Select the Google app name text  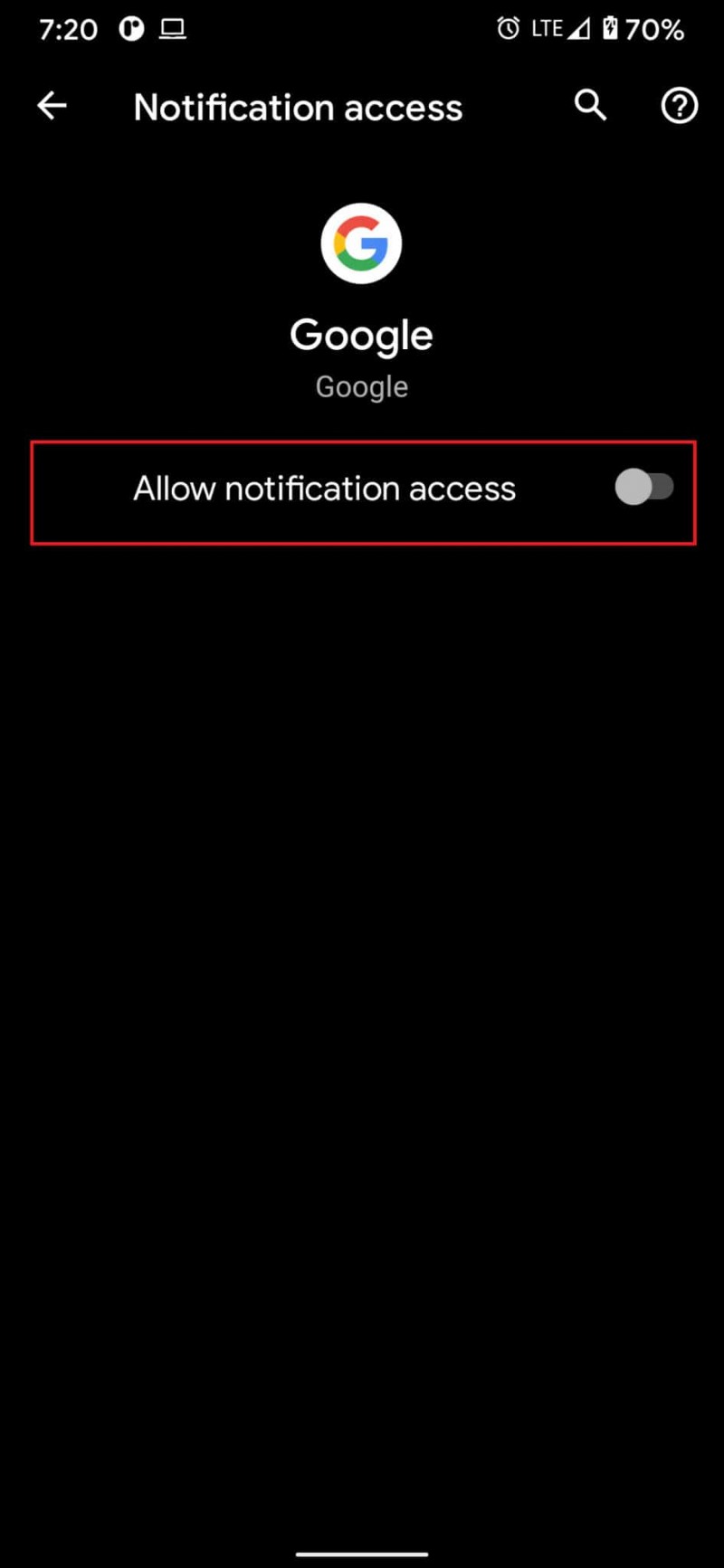click(361, 335)
